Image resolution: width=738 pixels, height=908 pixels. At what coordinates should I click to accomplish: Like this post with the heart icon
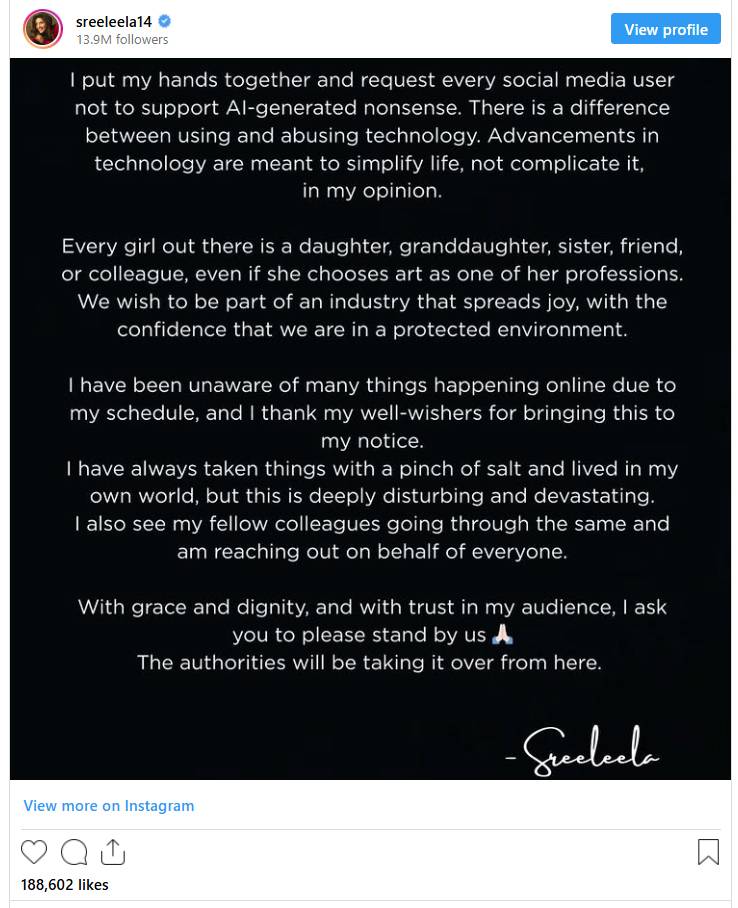[34, 852]
